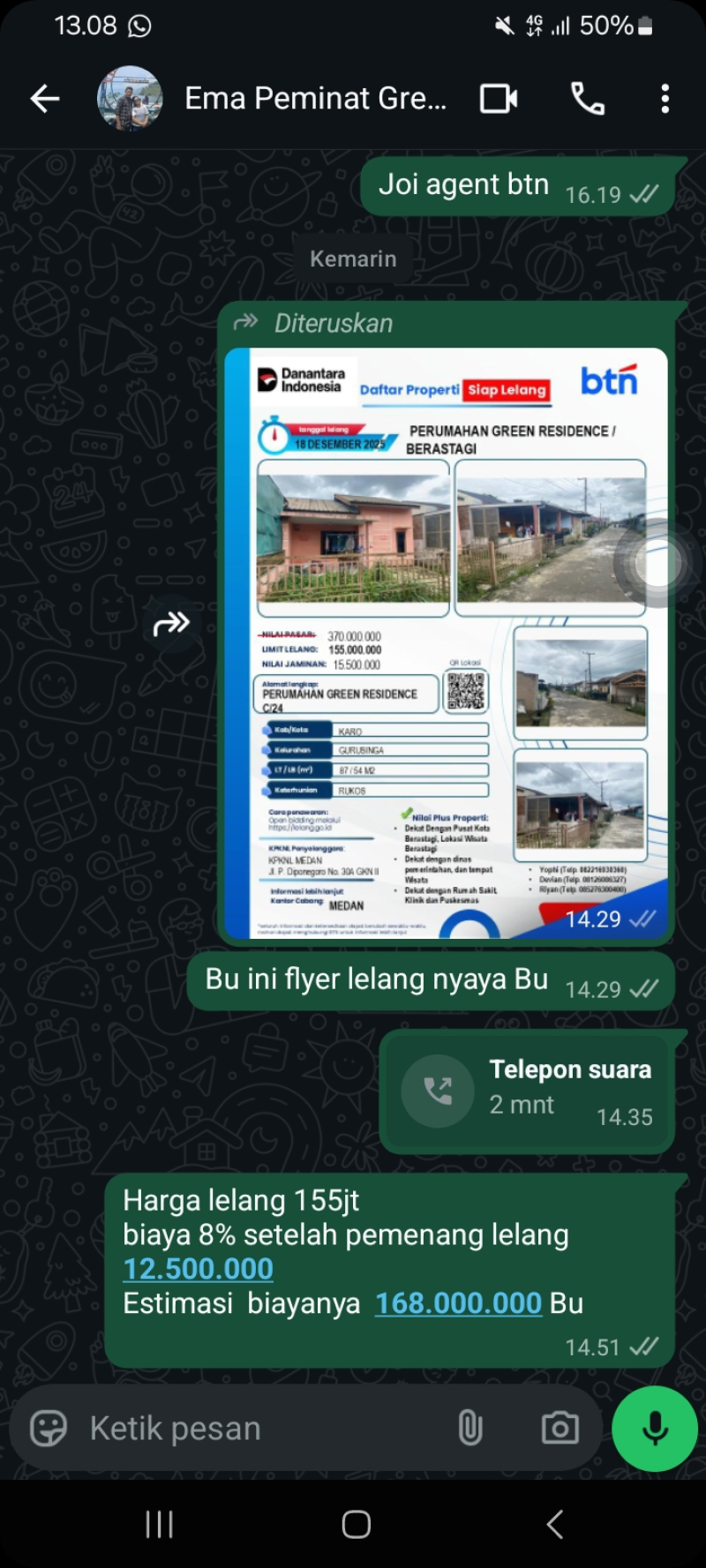This screenshot has height=1568, width=706.
Task: Open the camera from the message bar
Action: (x=560, y=1429)
